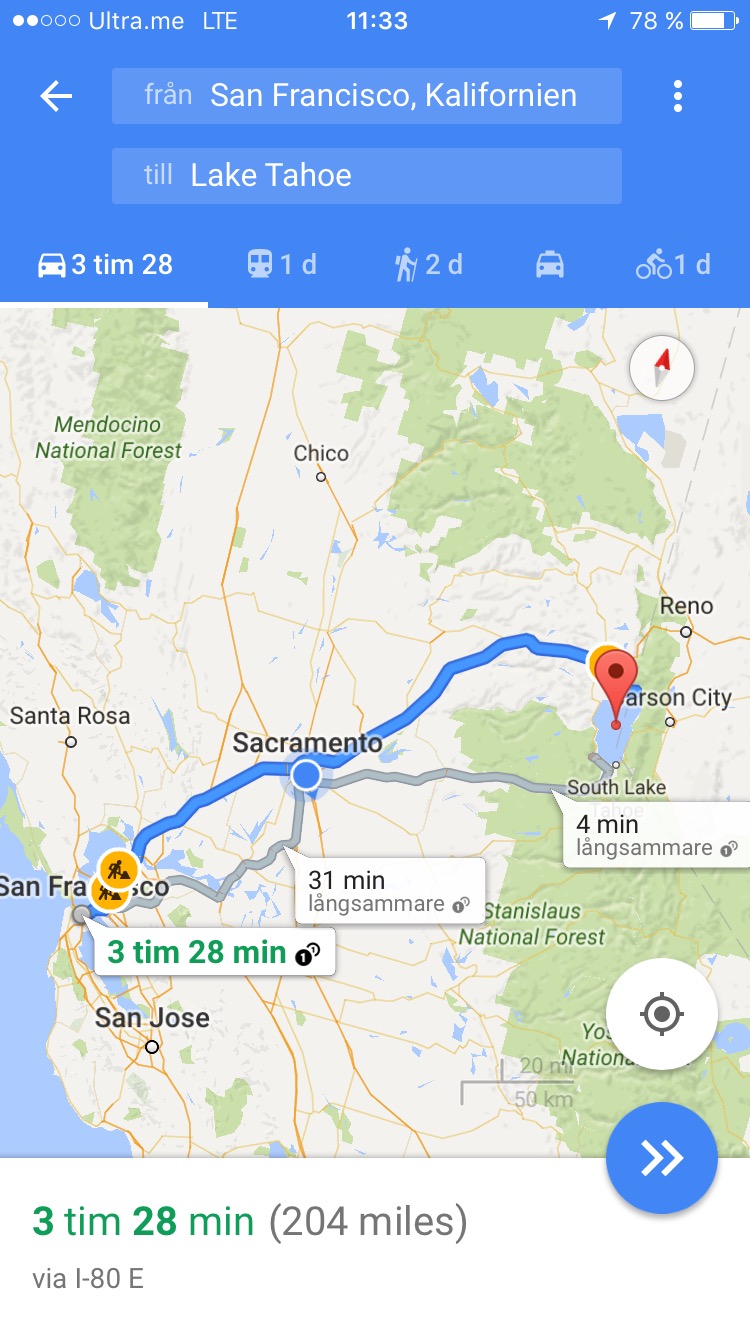The image size is (750, 1334).
Task: Switch to the taxi ride tab
Action: 549,265
